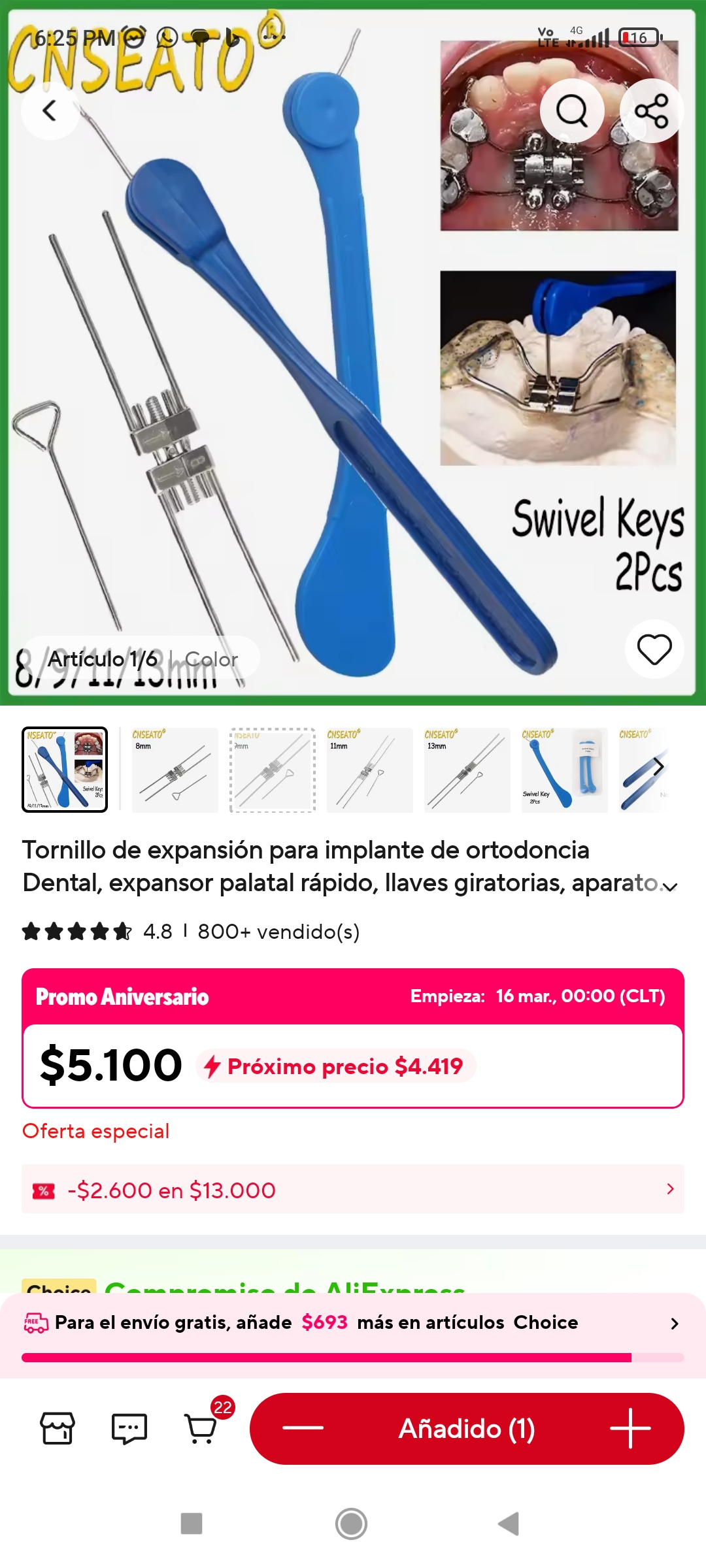
Task: Open recent apps from the navigation bar
Action: (192, 1524)
